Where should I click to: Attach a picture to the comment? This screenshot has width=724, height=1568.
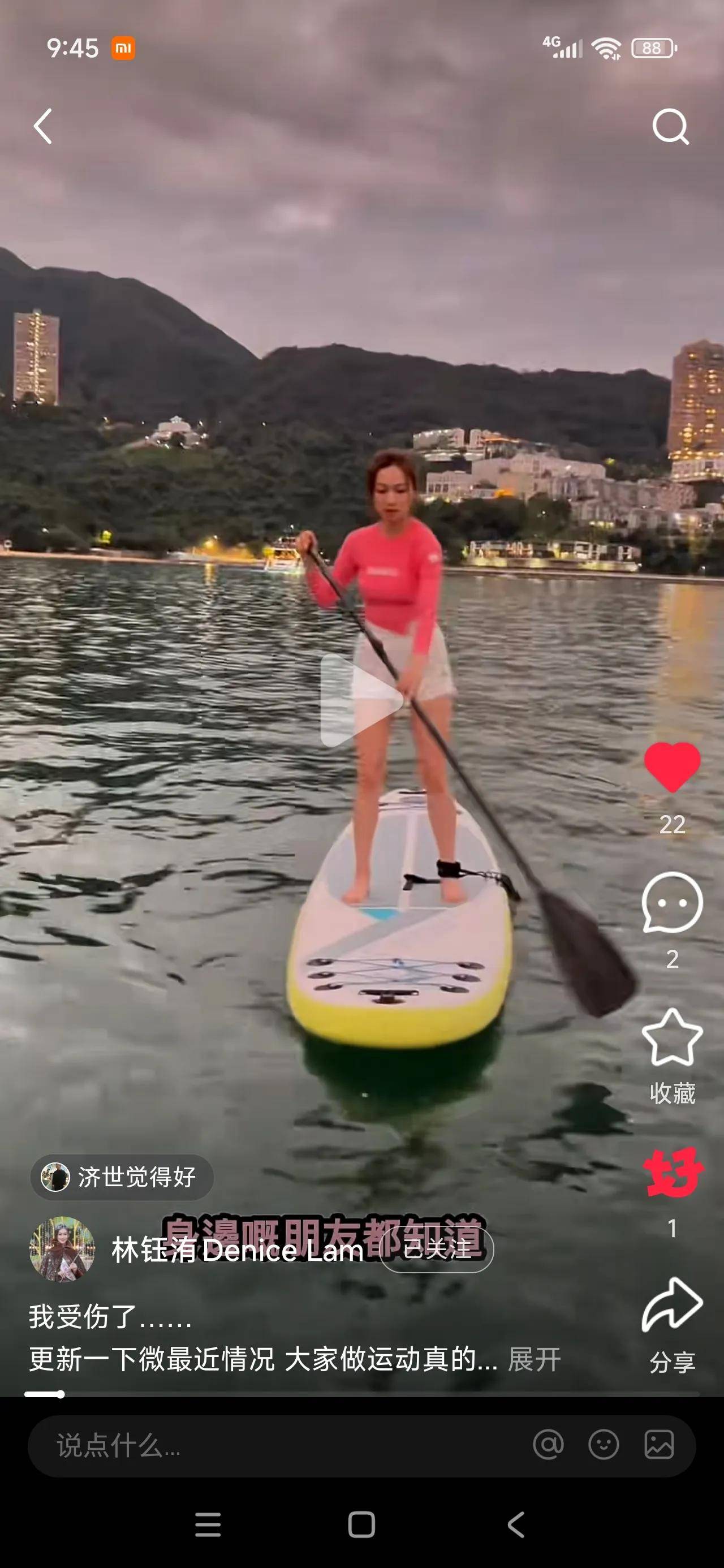click(659, 1445)
